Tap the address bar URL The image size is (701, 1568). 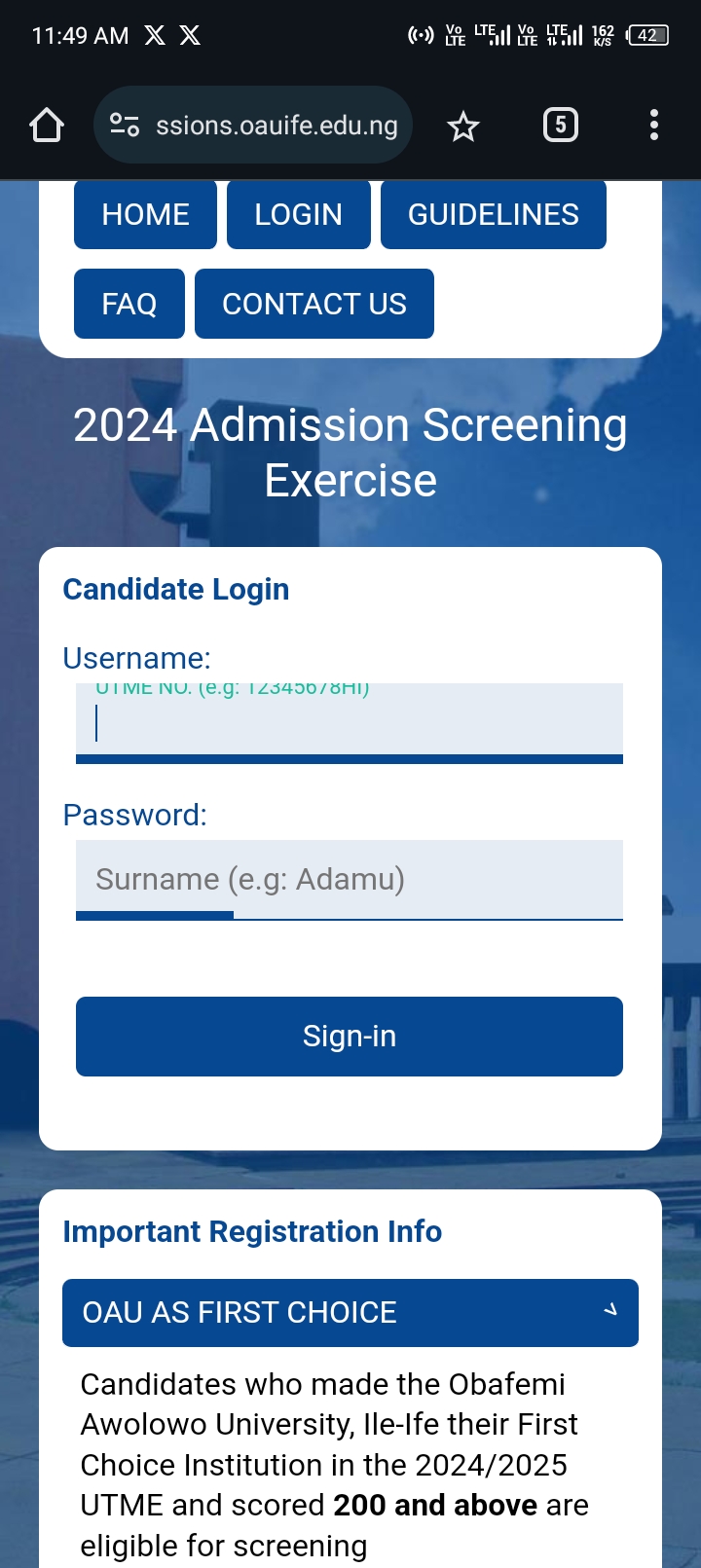pyautogui.click(x=277, y=126)
